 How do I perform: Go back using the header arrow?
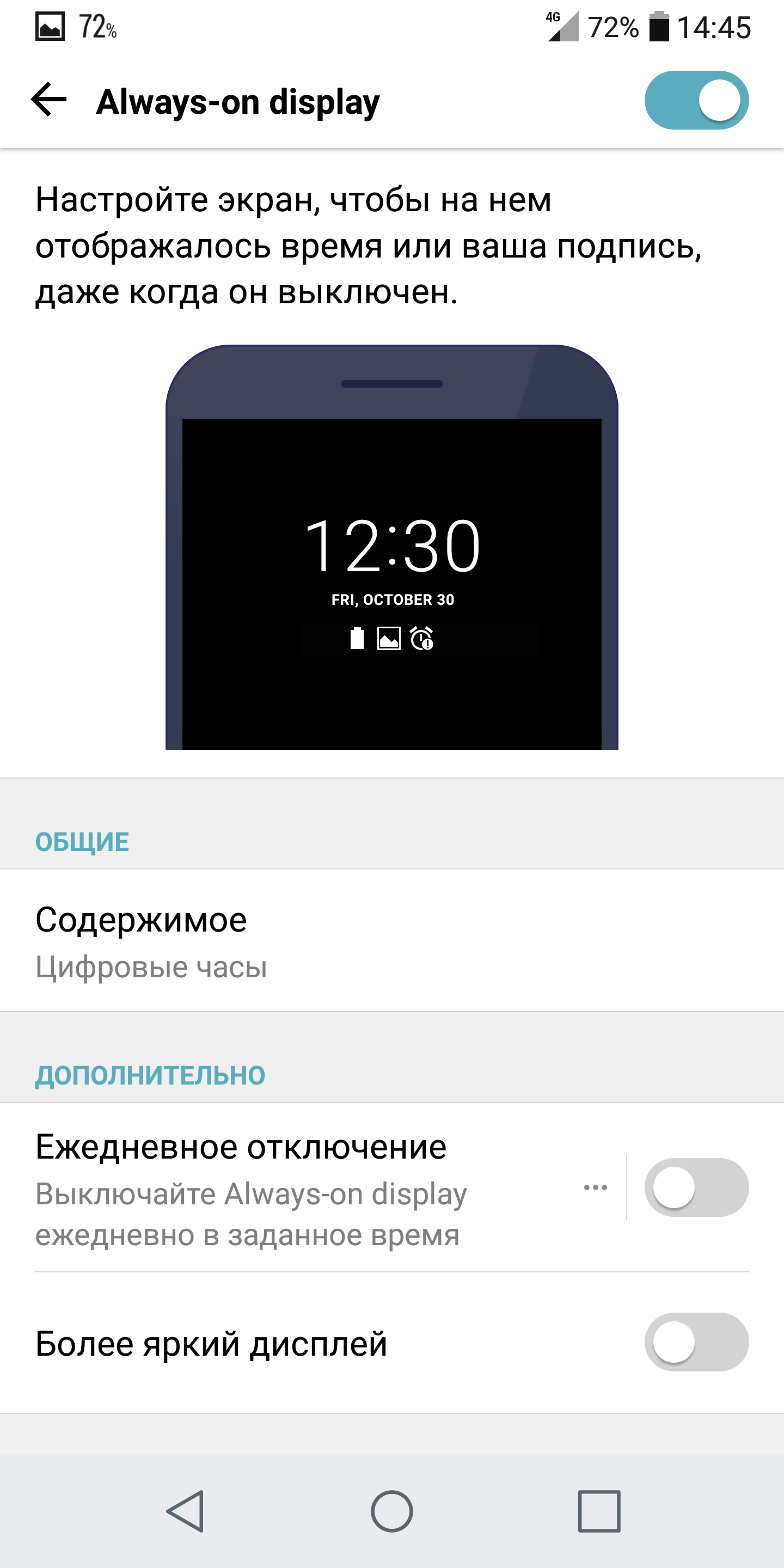pyautogui.click(x=48, y=100)
